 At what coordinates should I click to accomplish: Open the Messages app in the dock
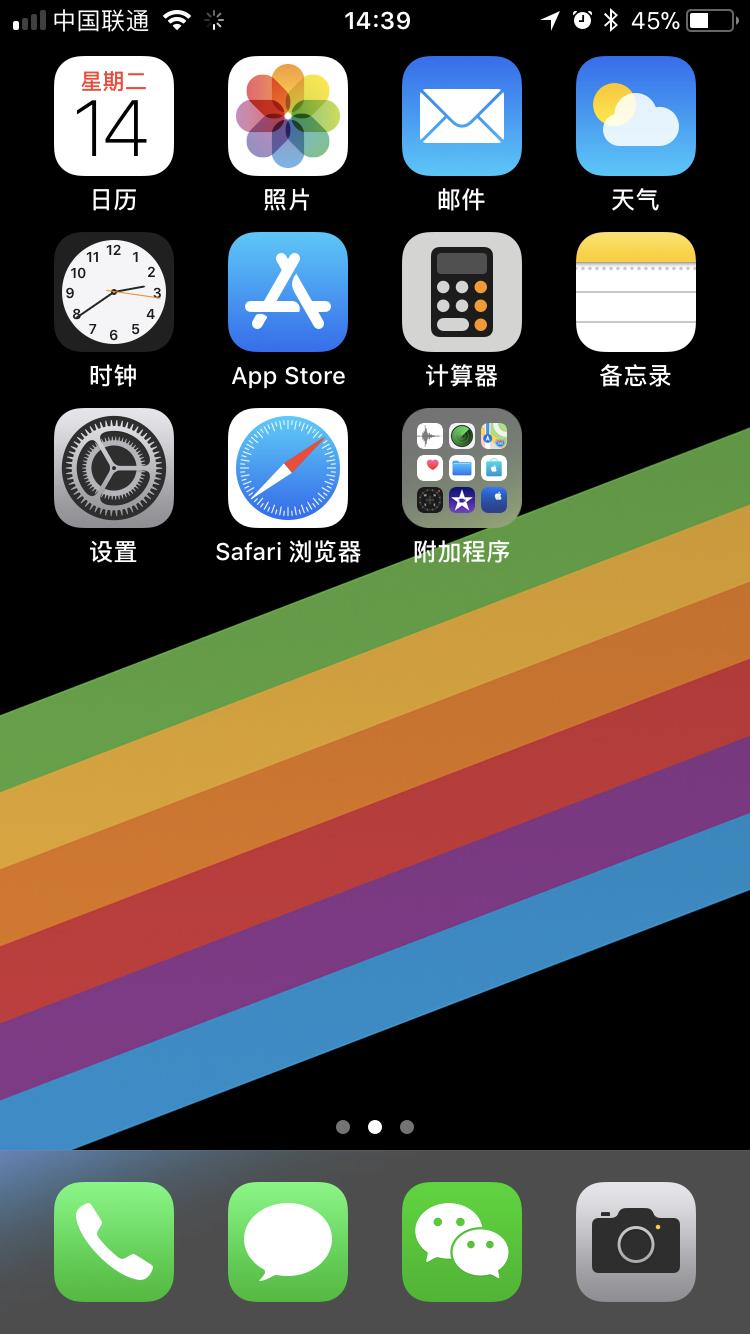pos(287,1242)
